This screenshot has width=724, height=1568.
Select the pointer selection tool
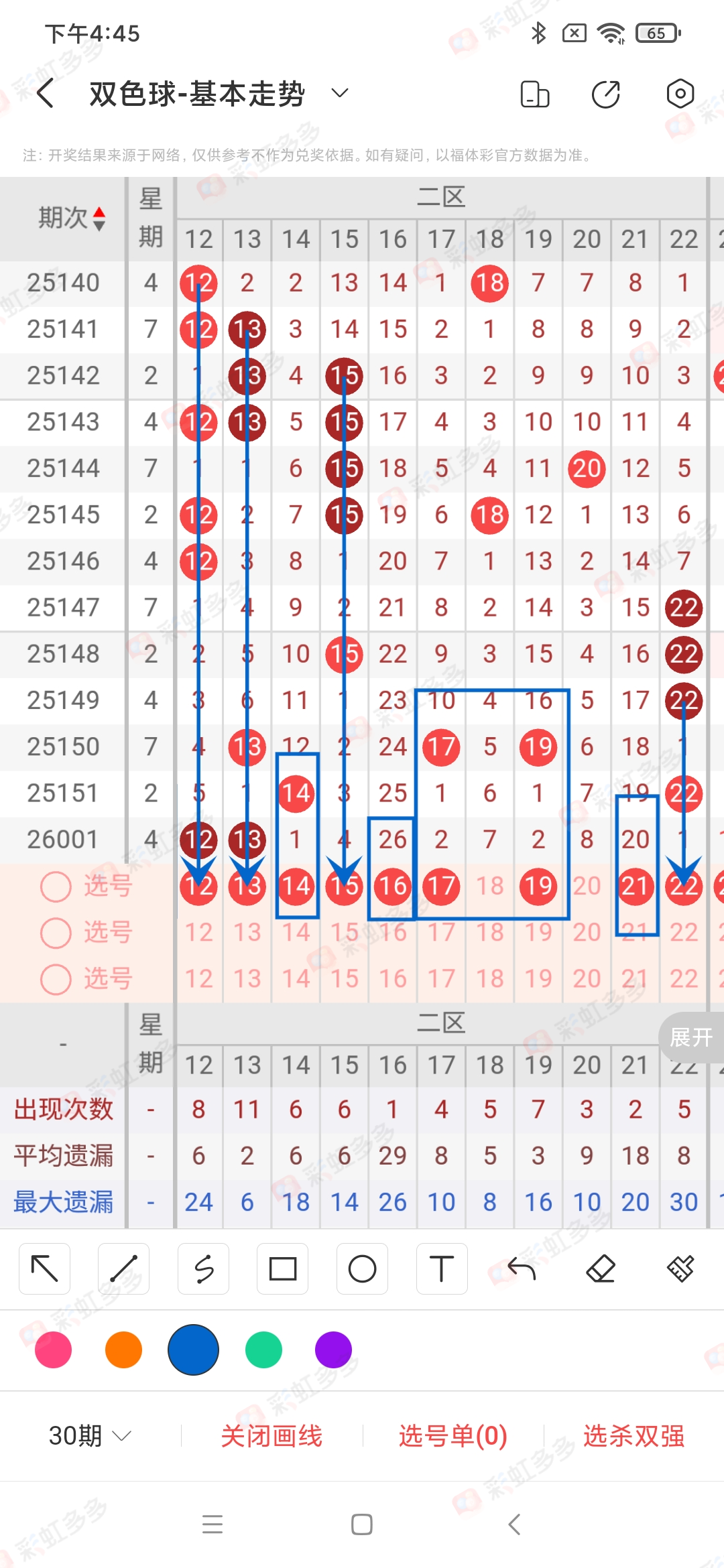(44, 1268)
